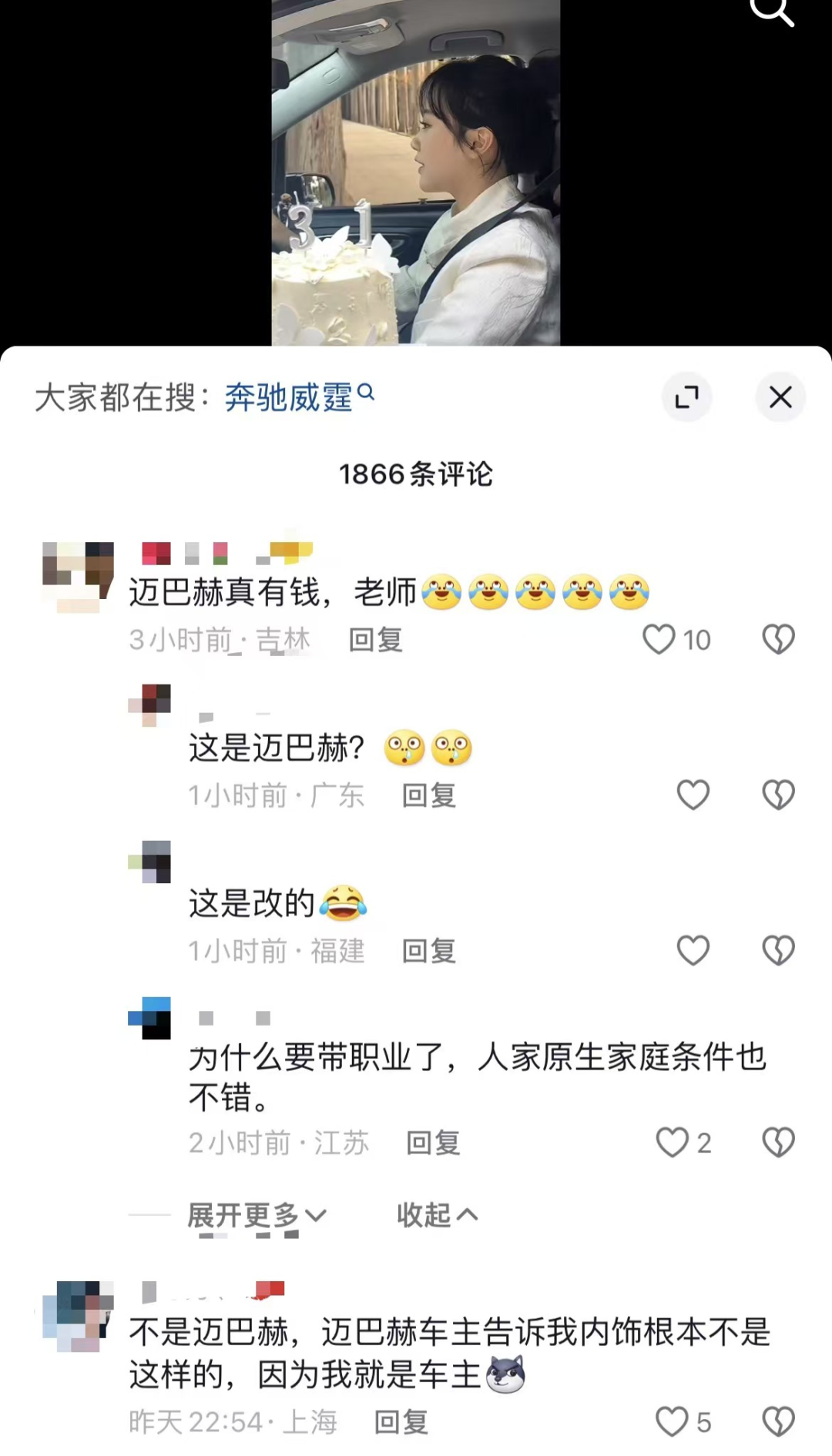Image resolution: width=832 pixels, height=1456 pixels.
Task: Dislike the comment from 上海
Action: (x=778, y=1421)
